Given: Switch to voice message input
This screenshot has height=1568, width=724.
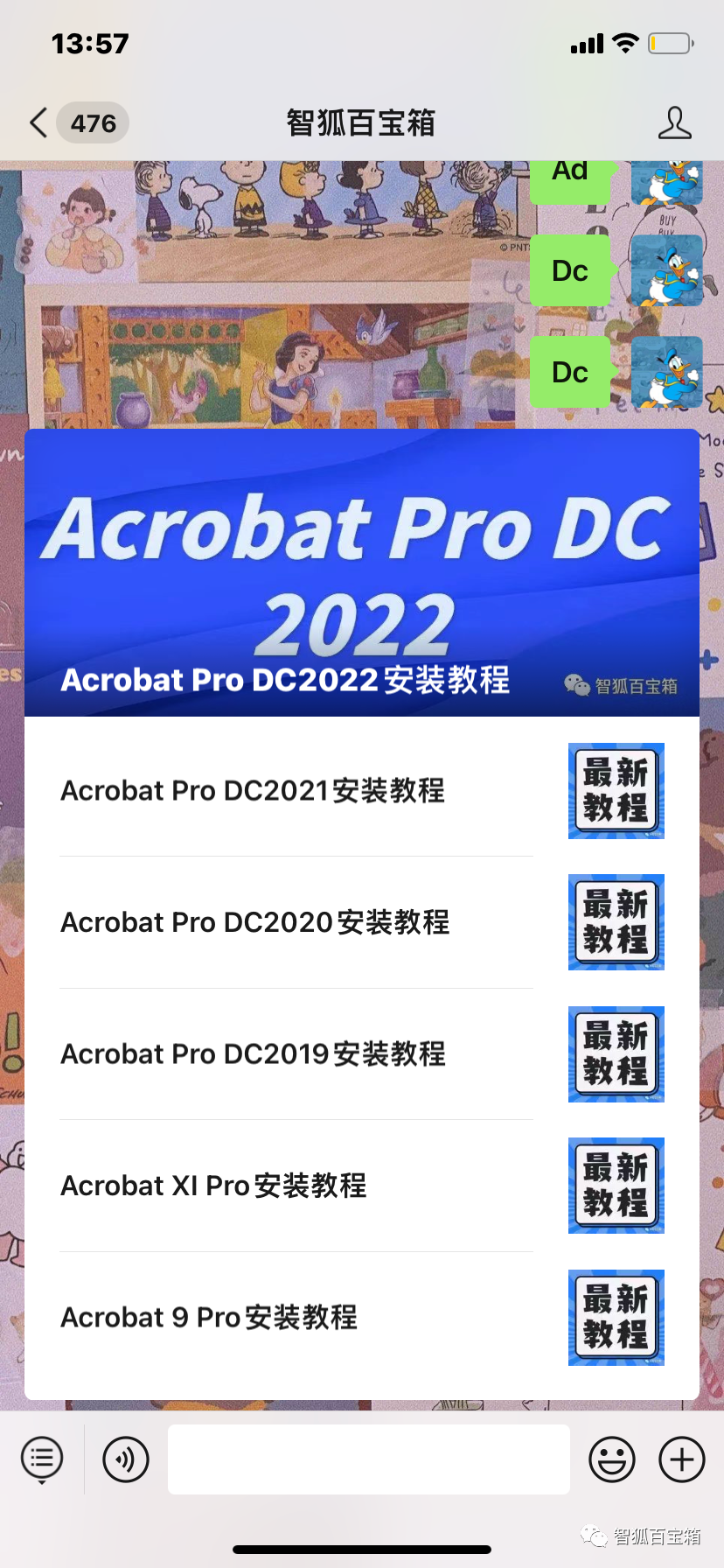Looking at the screenshot, I should point(126,1459).
